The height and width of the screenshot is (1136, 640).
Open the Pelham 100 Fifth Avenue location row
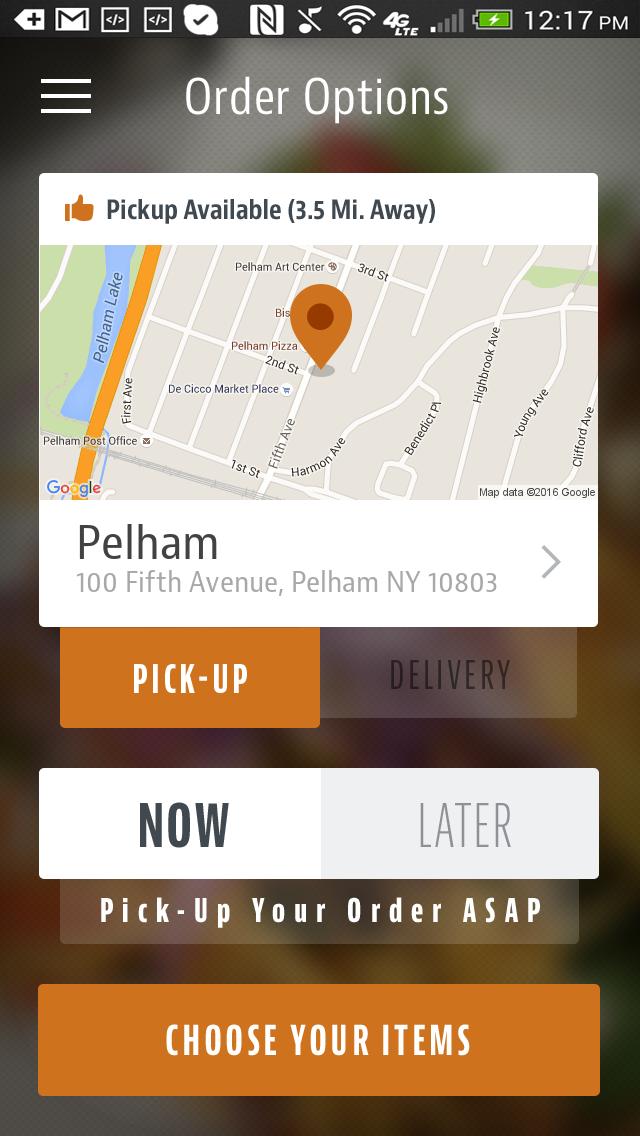[x=318, y=563]
